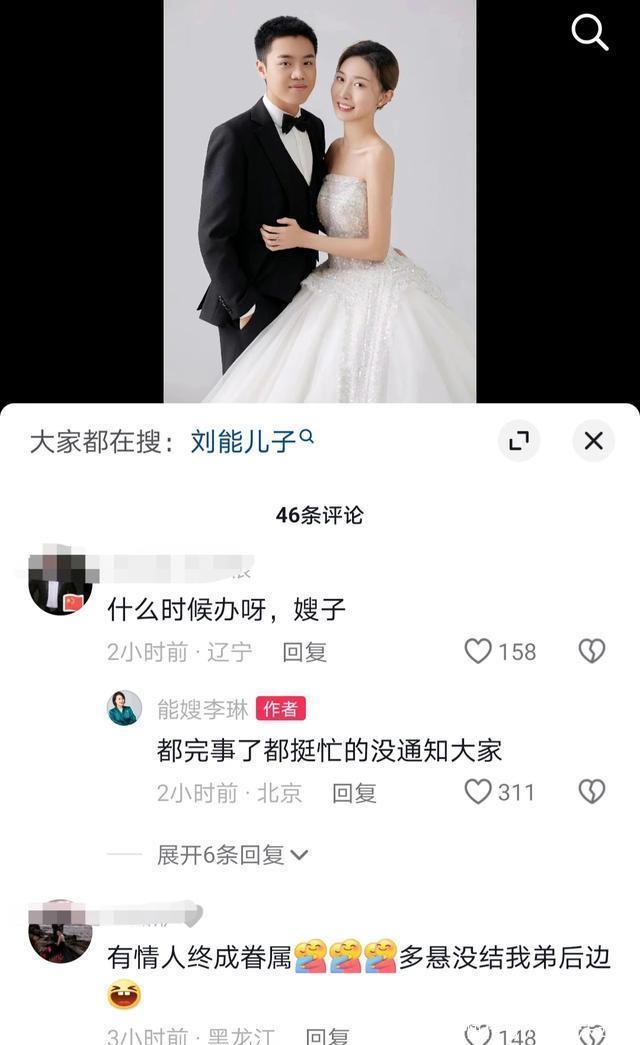Reply to 能嫂李琳's comment
This screenshot has width=640, height=1045.
354,793
